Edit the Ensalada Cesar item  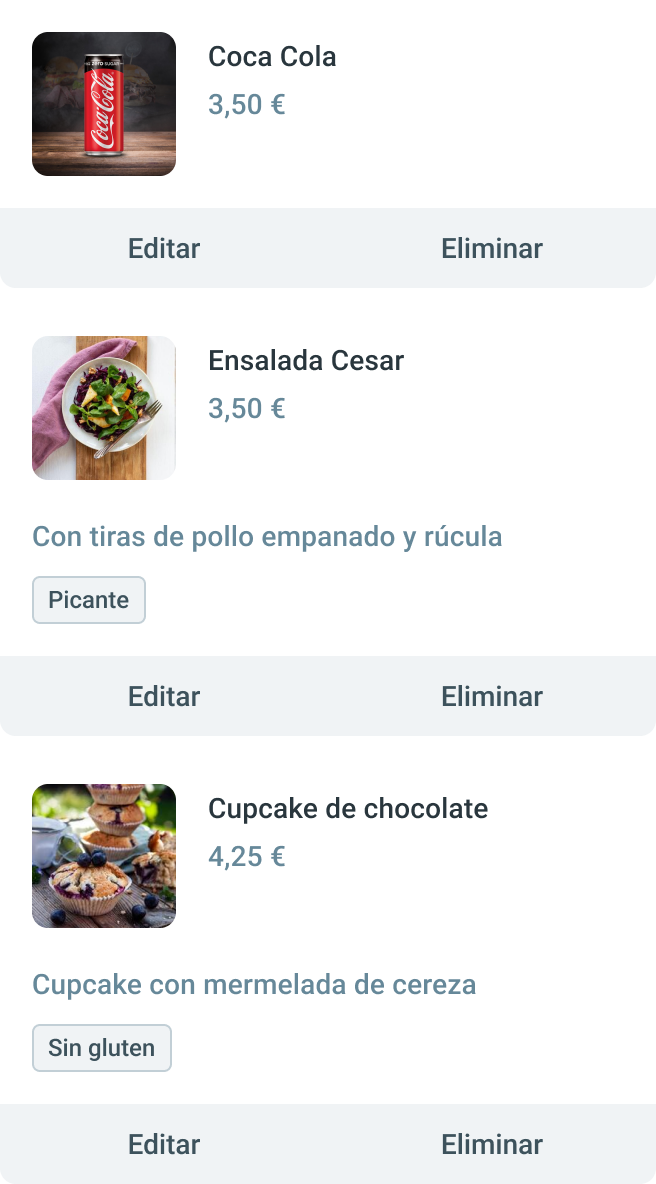(164, 696)
